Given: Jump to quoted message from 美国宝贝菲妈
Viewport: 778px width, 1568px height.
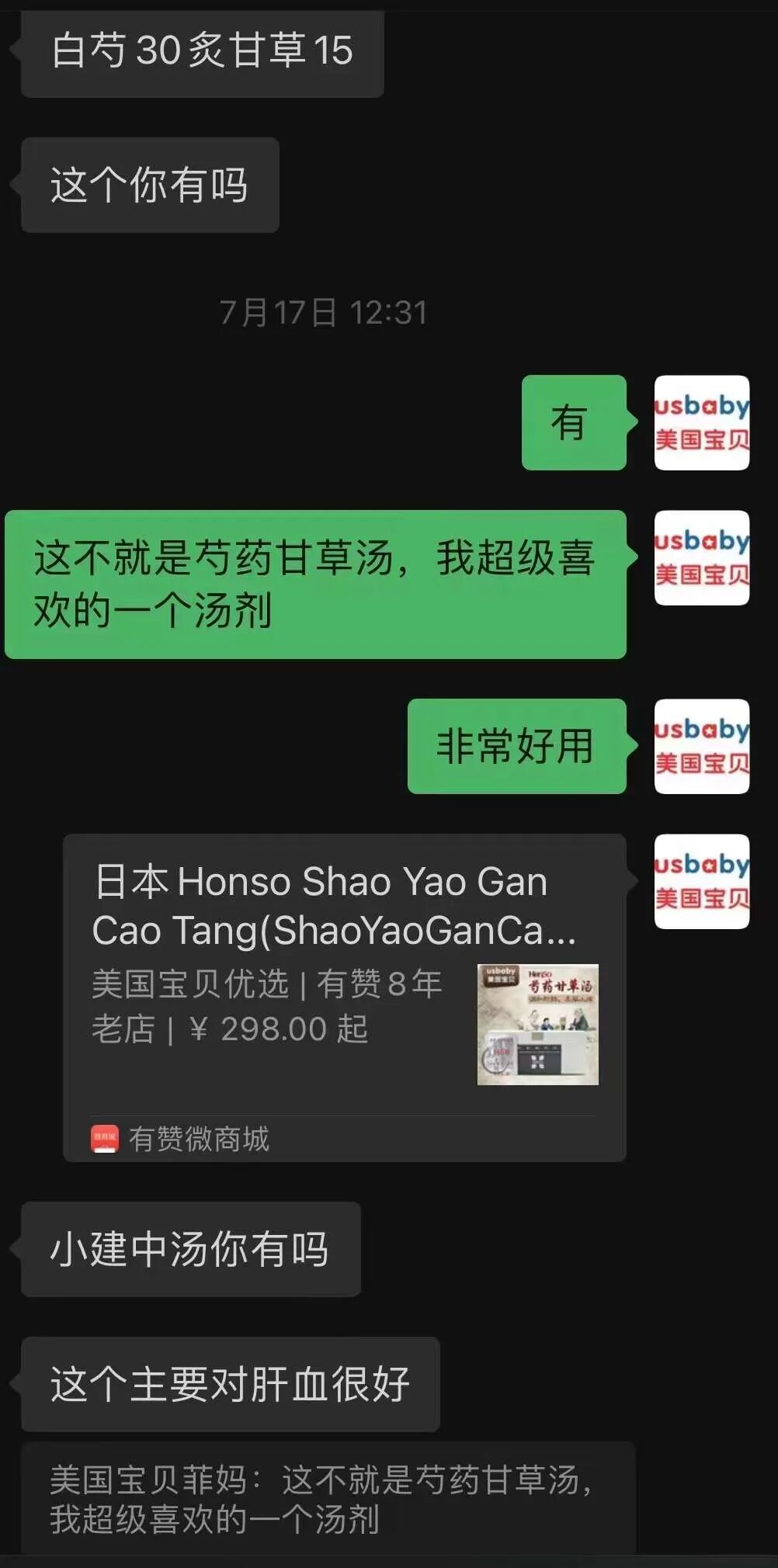Looking at the screenshot, I should (328, 1499).
